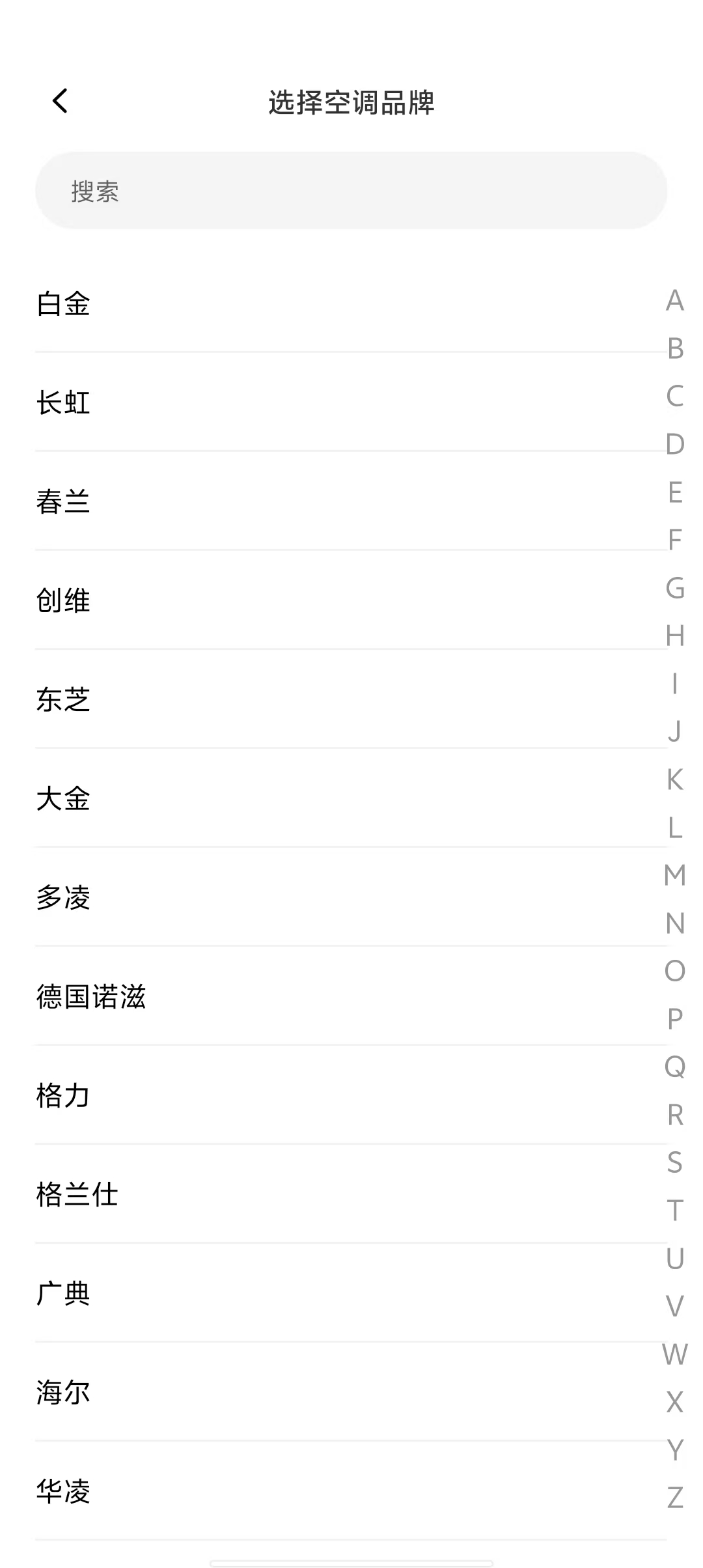Jump to letter A in the index
The image size is (703, 1568).
tap(675, 300)
